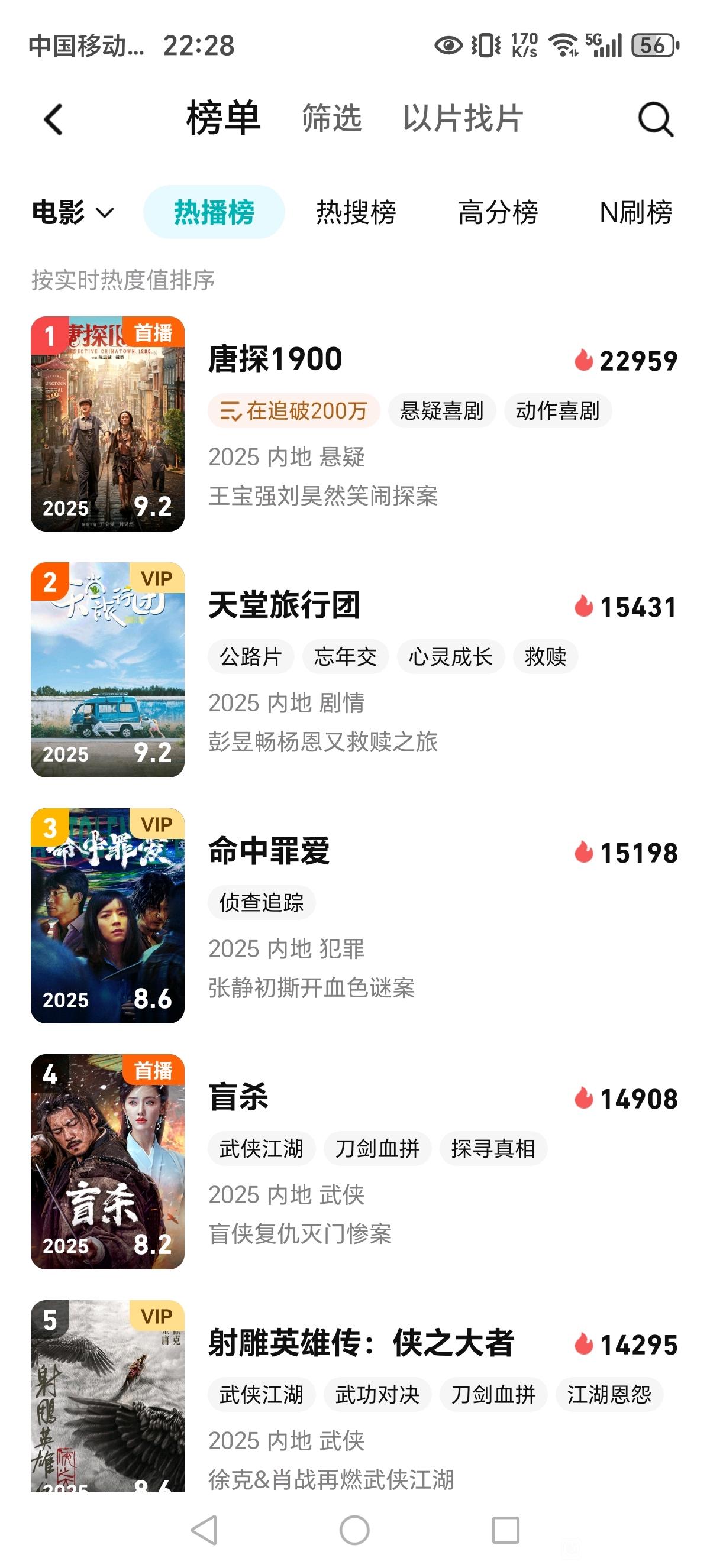This screenshot has height=1568, width=710.
Task: Tap the 公路片 tag chip
Action: click(x=251, y=657)
